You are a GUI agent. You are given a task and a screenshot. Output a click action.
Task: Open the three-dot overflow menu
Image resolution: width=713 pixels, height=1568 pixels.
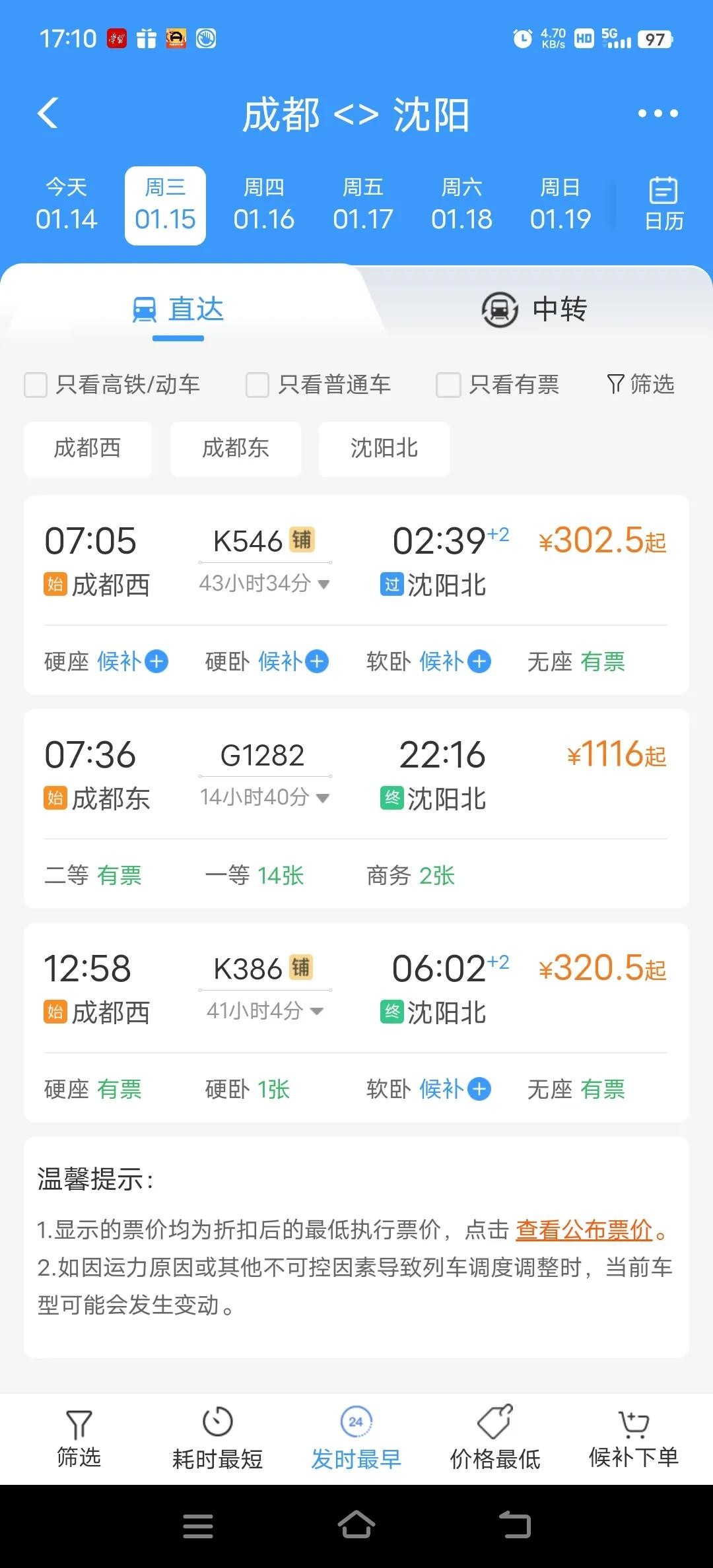[x=658, y=114]
